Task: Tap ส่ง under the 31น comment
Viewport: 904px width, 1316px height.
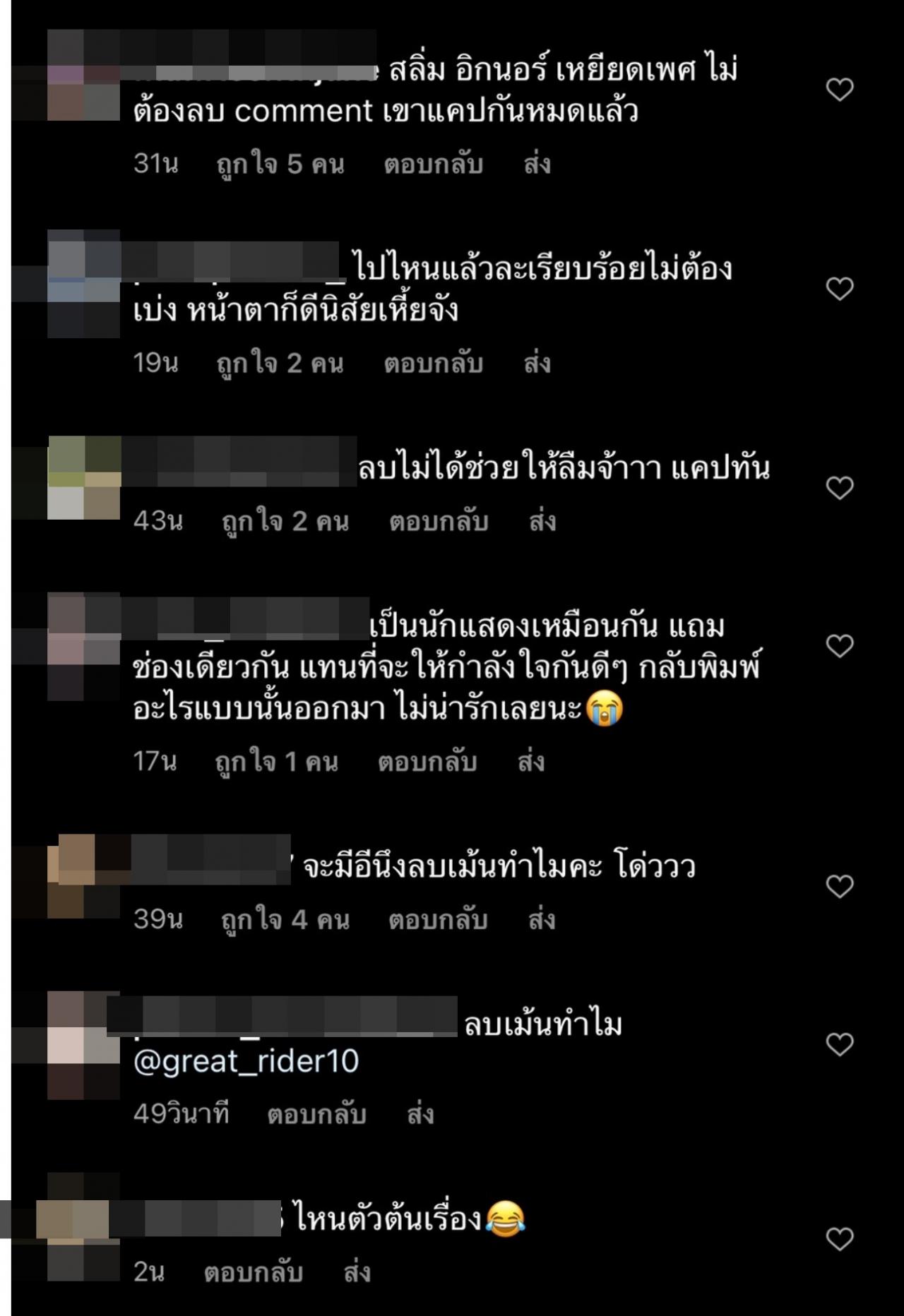Action: pyautogui.click(x=537, y=164)
